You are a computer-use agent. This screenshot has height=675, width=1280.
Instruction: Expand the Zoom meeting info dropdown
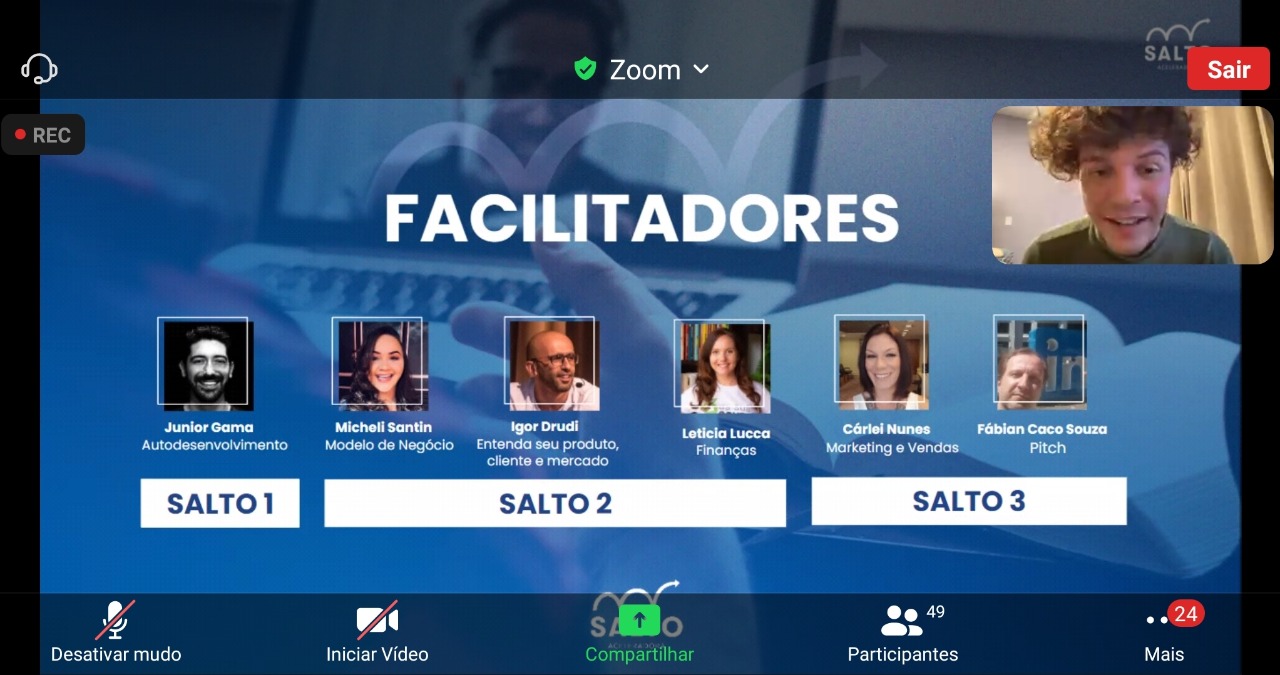click(x=643, y=69)
